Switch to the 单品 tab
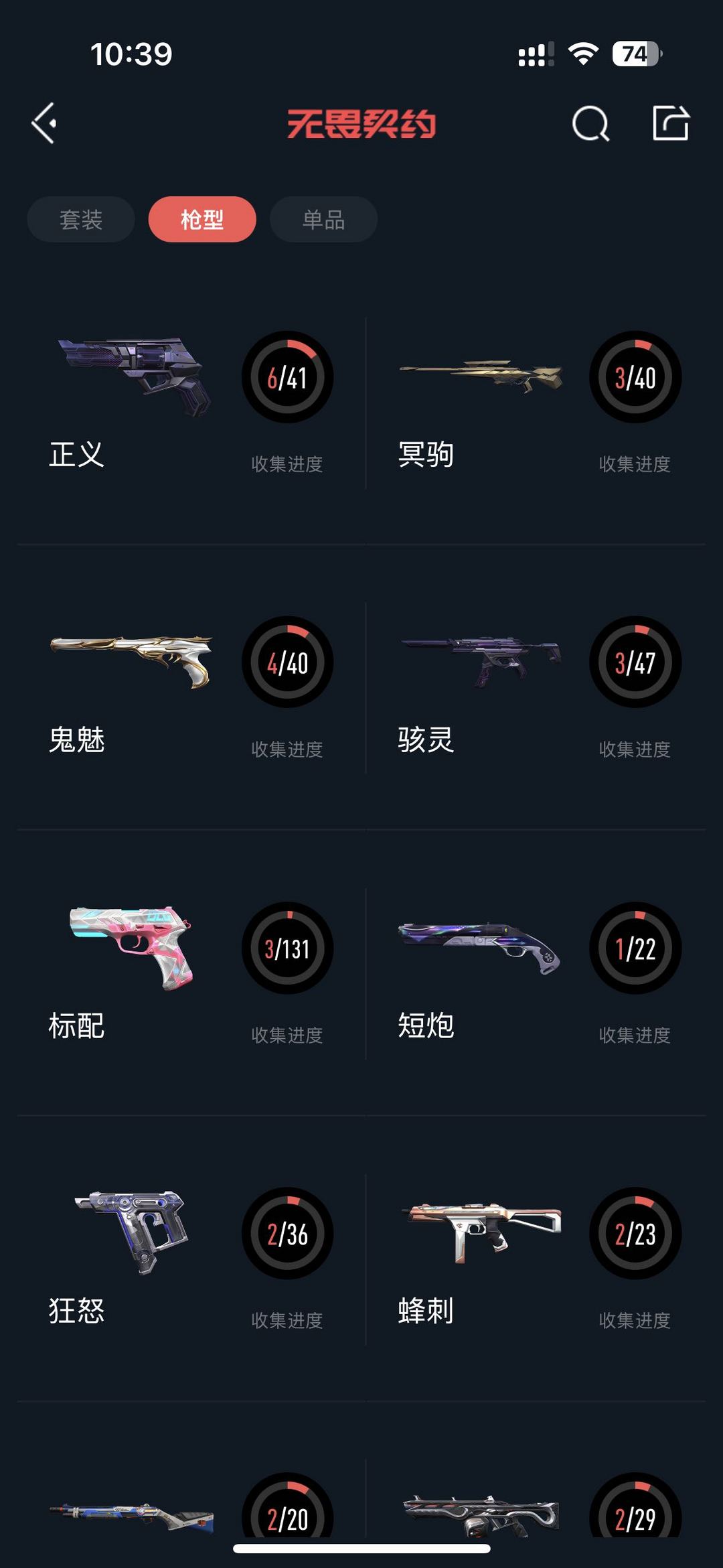This screenshot has width=723, height=1568. point(323,219)
